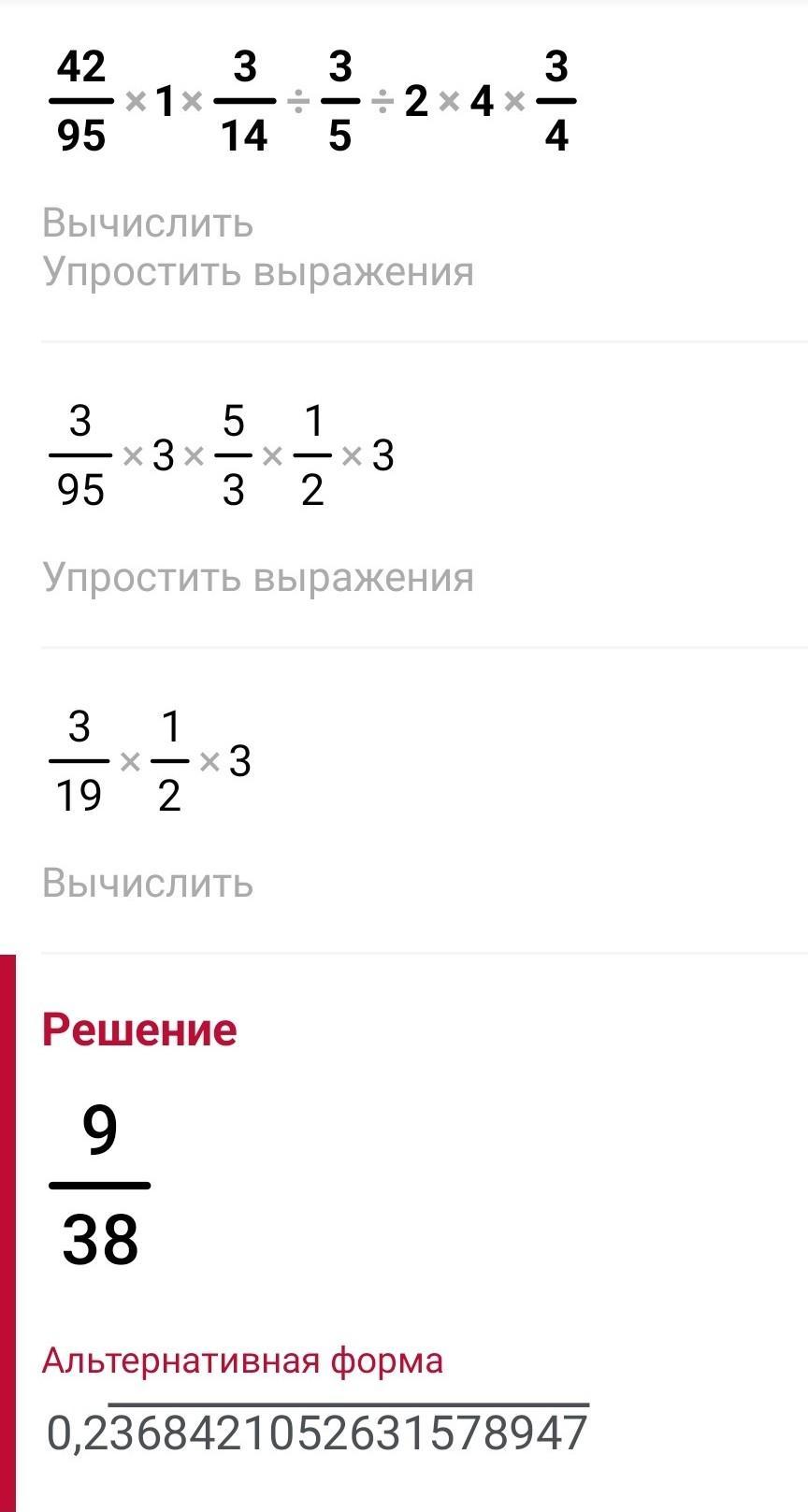Expand the step starting with 3/95 × 3
808x1512 pixels.
coord(404,495)
